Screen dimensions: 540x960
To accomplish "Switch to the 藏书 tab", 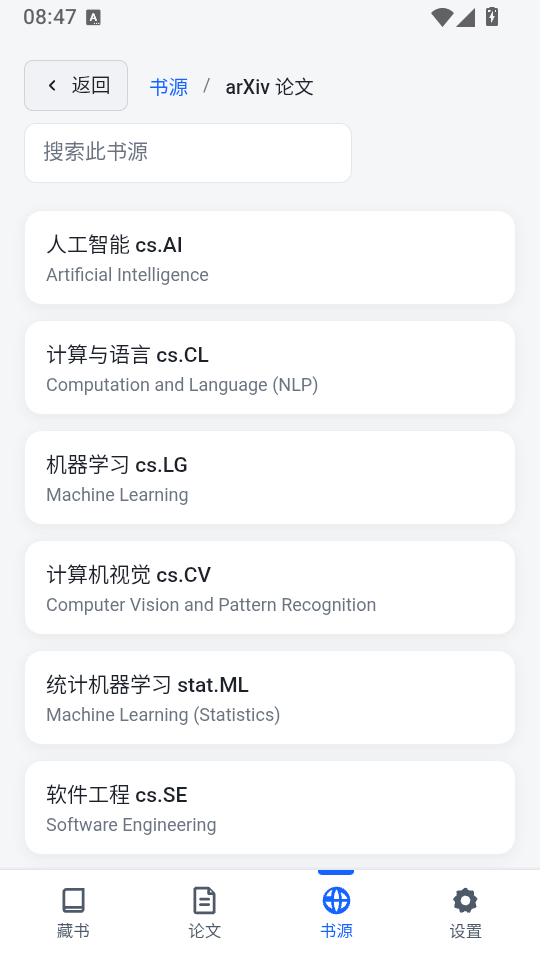I will tap(73, 913).
